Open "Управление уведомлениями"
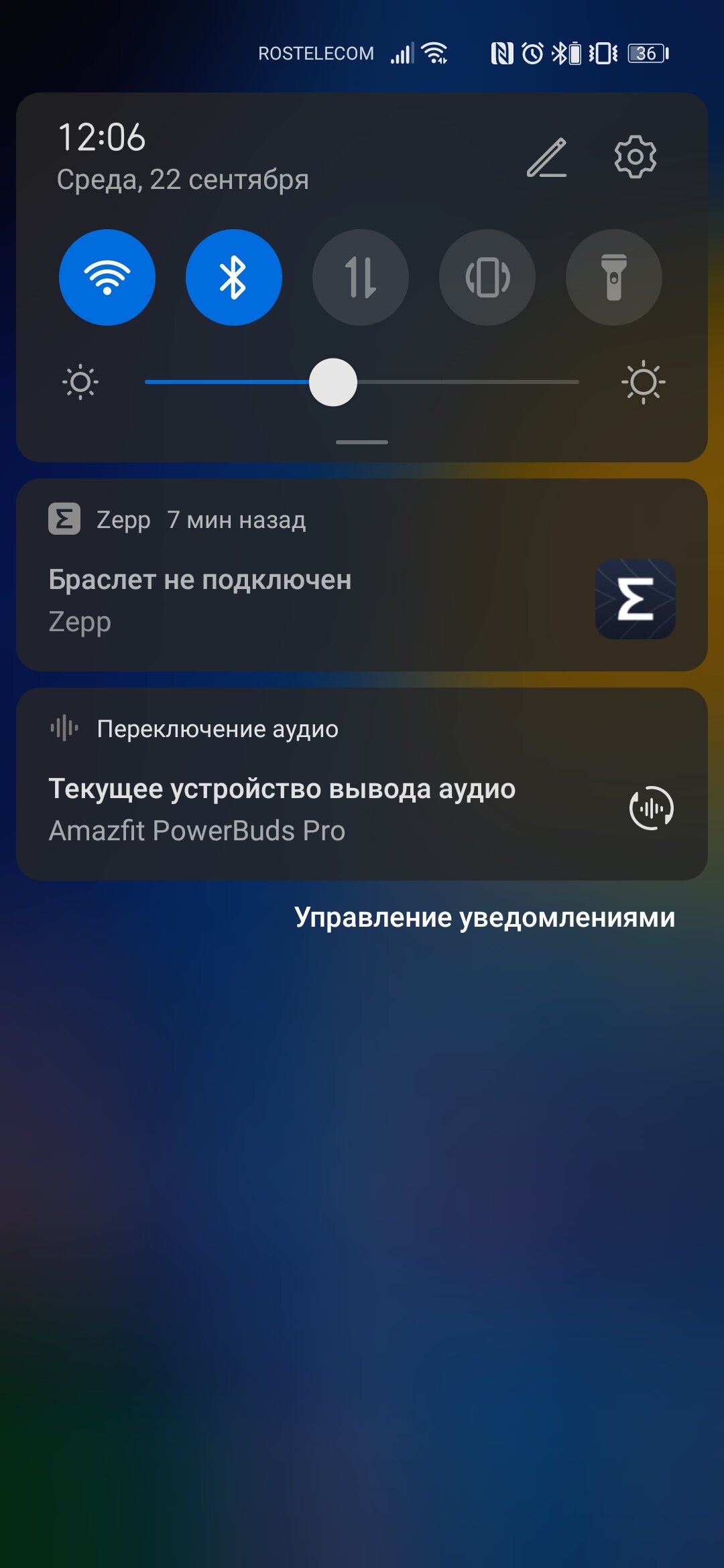Screen dimensions: 724x1568 pyautogui.click(x=485, y=917)
